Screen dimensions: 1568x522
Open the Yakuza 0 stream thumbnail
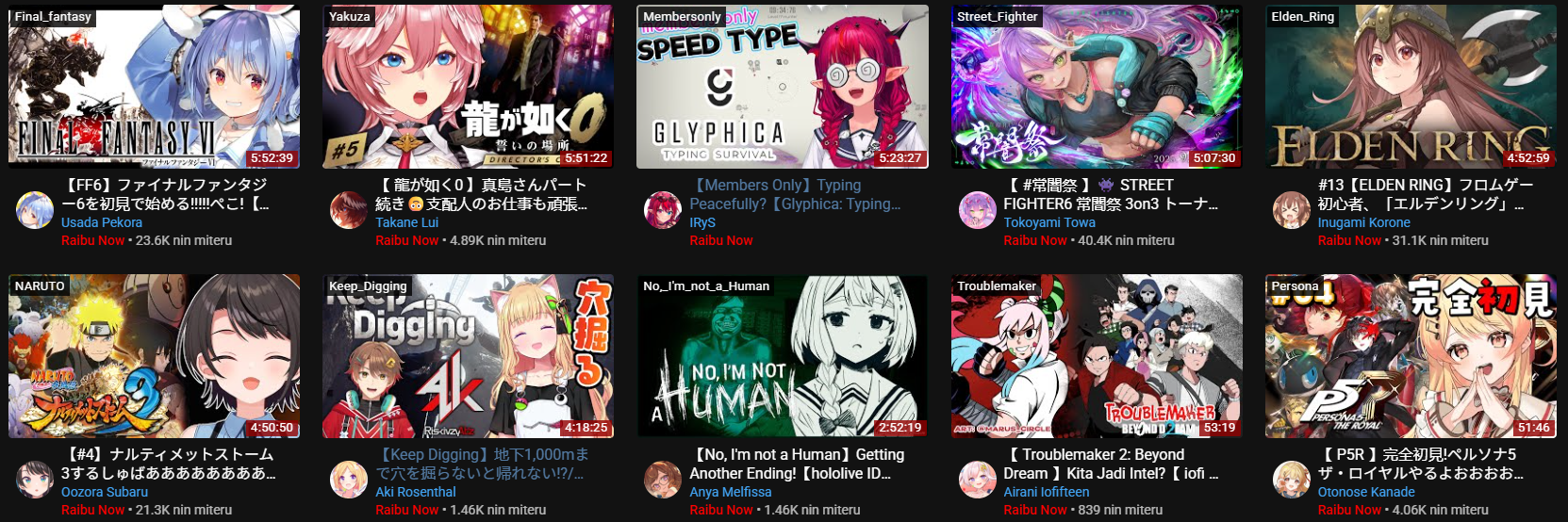click(x=468, y=87)
